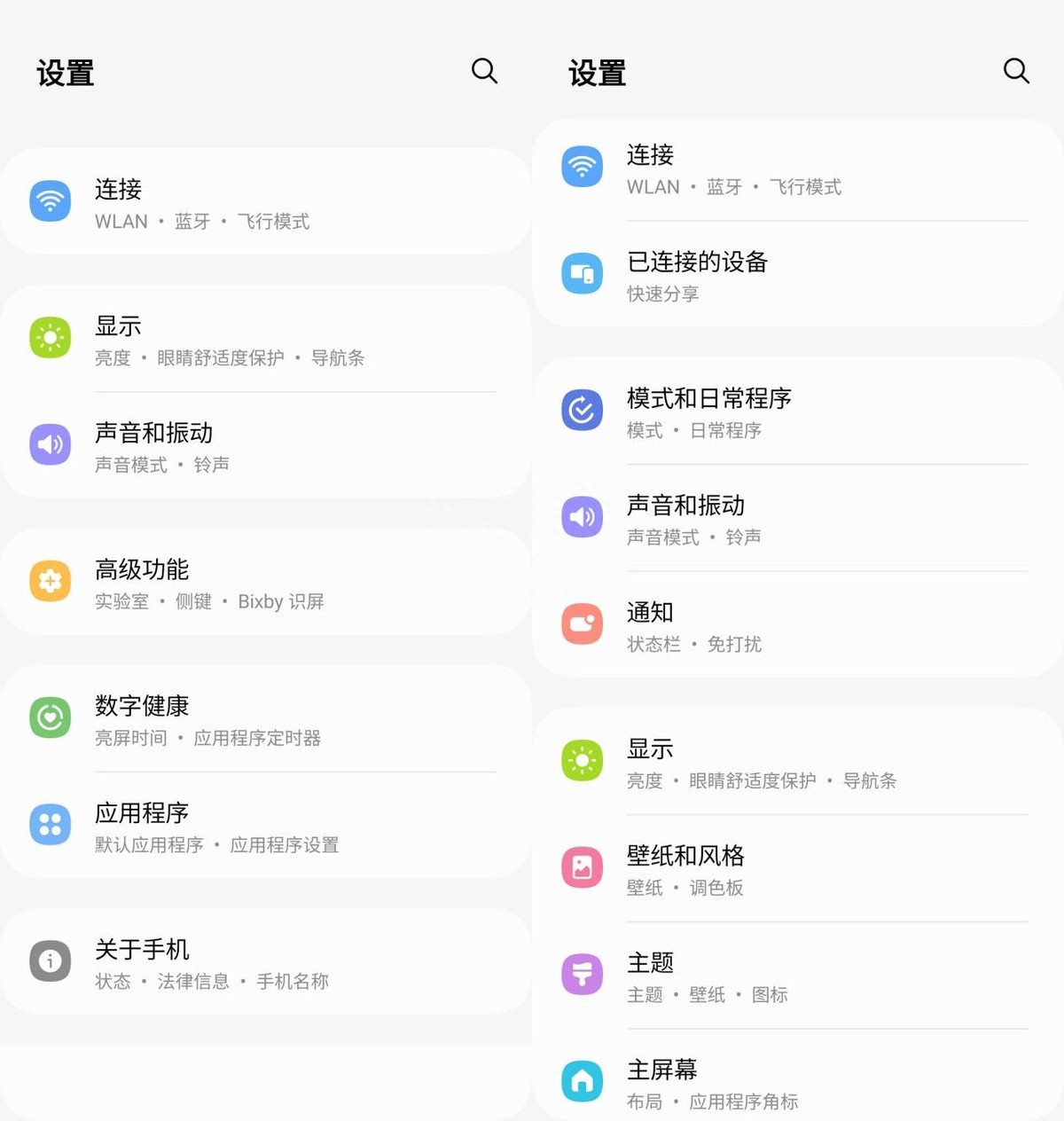Click the Themes (主题) icon
Screen dimensions: 1064x1121
click(582, 974)
